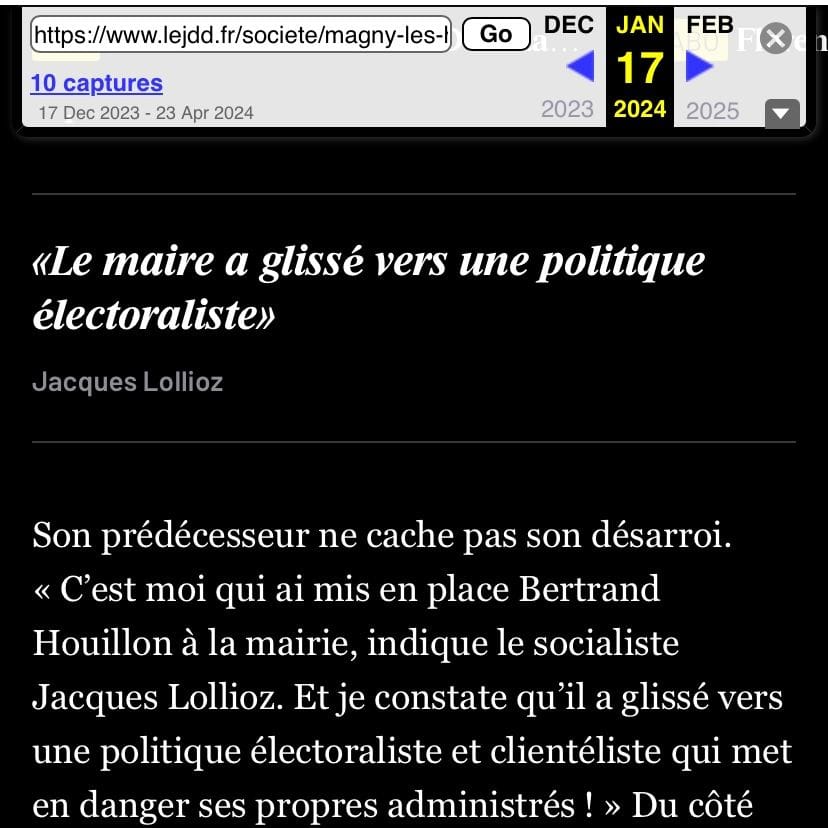Open the 10 captures link
Screen dimensions: 828x828
coord(96,83)
